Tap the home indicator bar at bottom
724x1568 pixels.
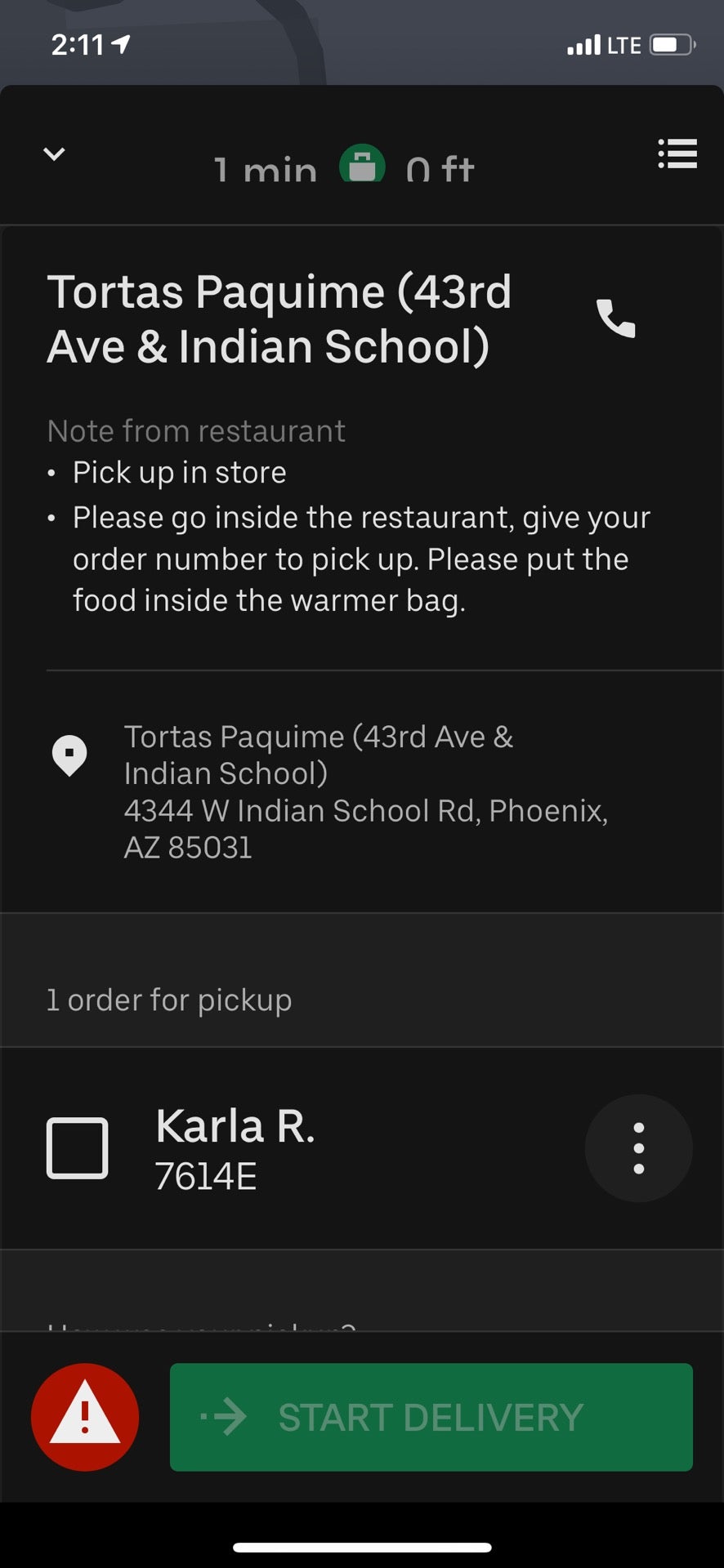tap(361, 1542)
